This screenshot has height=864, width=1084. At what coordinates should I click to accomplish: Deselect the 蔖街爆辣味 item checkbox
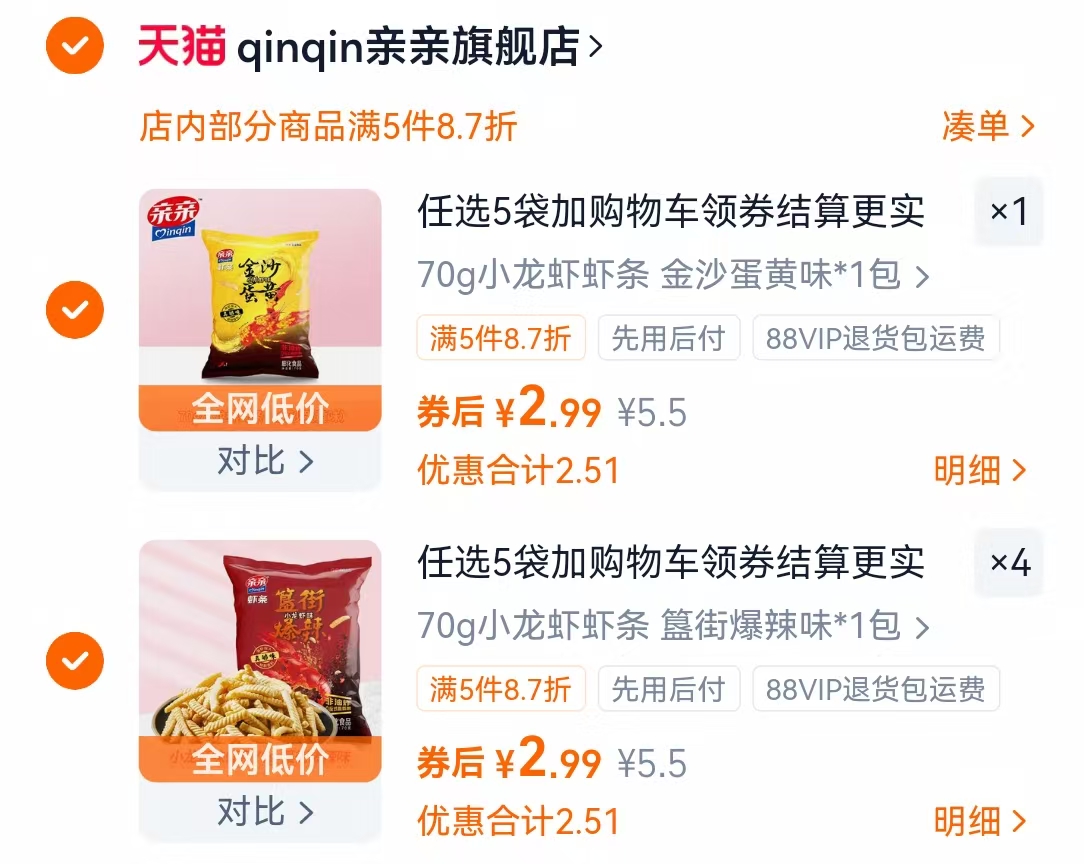pyautogui.click(x=75, y=661)
